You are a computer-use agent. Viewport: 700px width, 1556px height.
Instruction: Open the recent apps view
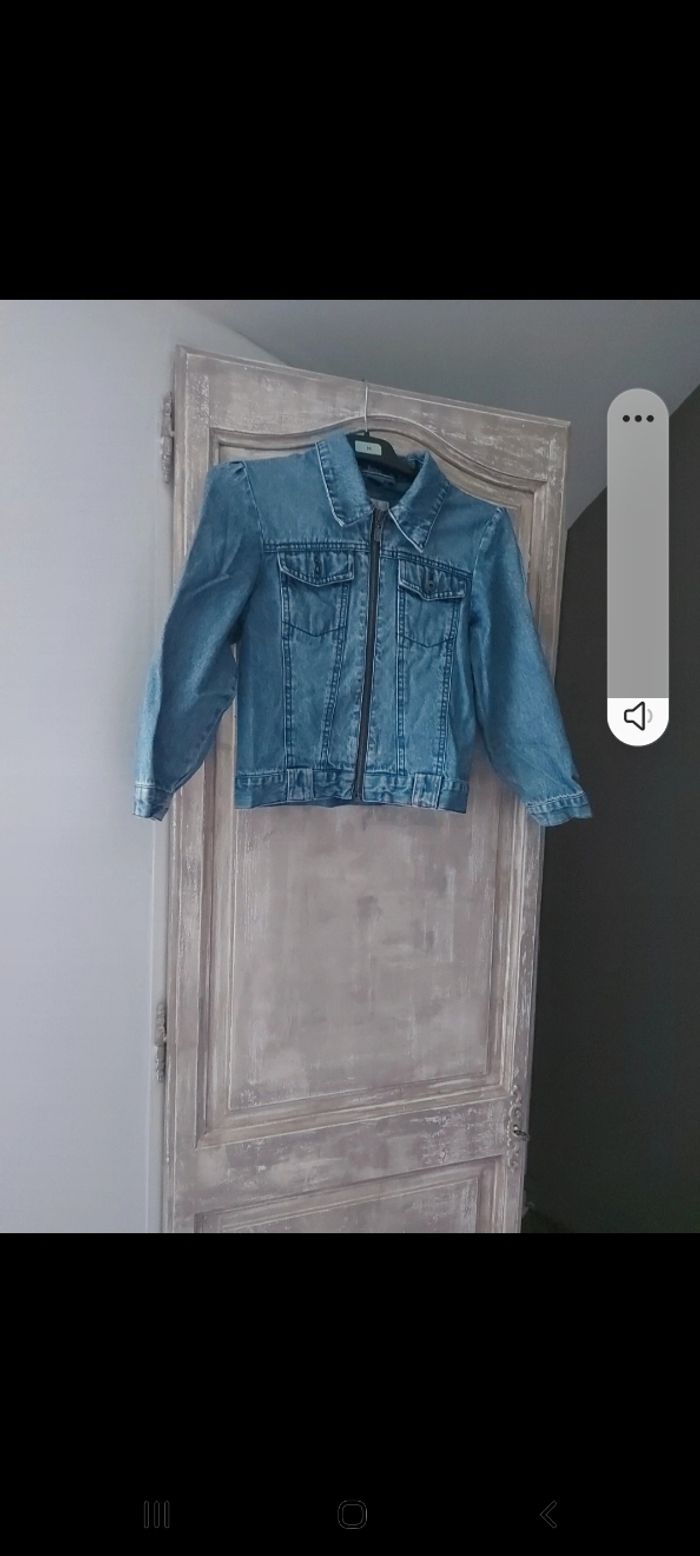pos(156,1514)
